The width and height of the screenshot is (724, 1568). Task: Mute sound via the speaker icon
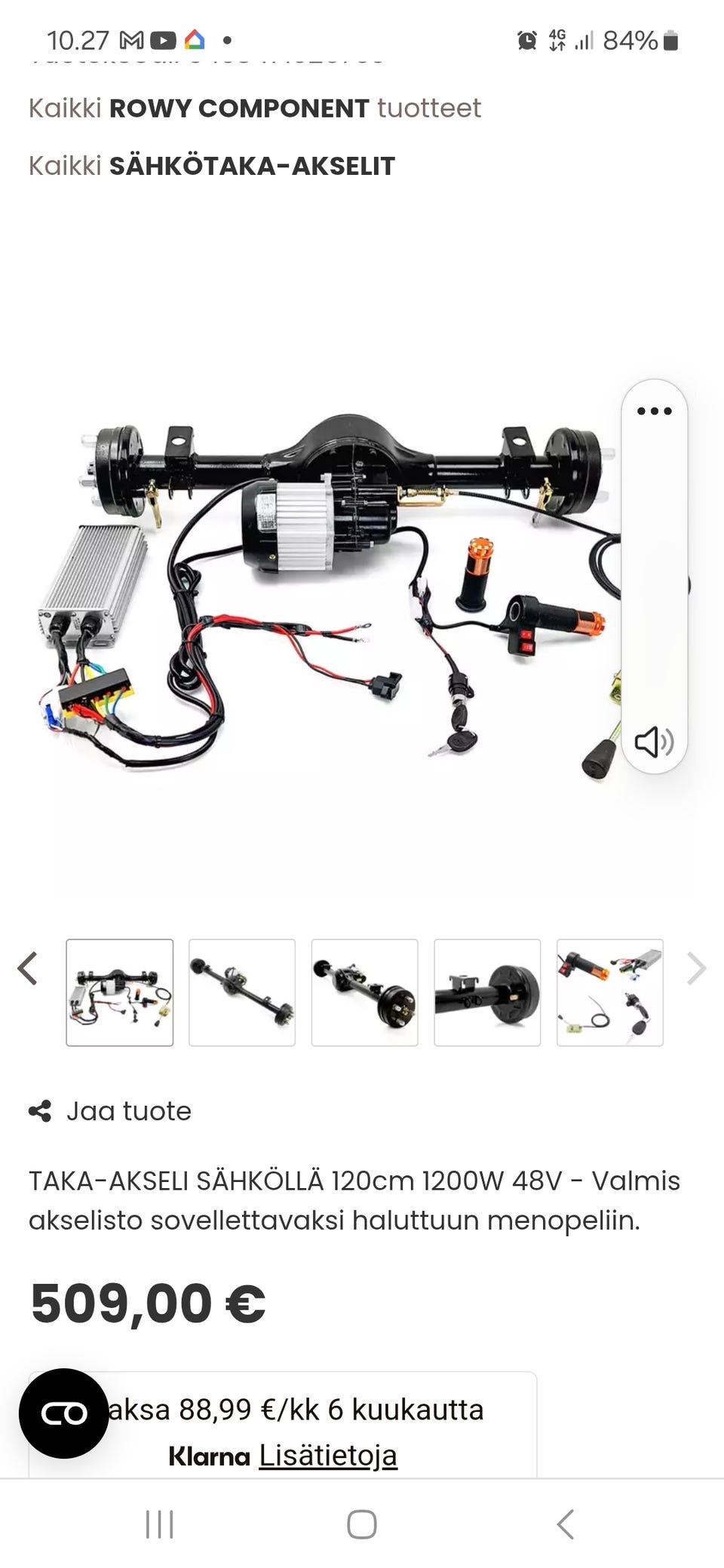pyautogui.click(x=653, y=742)
